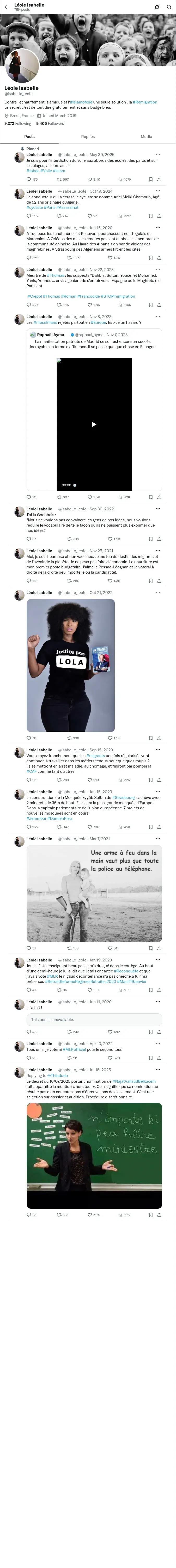Switch to the Media tab
176x1568 pixels.
(x=146, y=137)
